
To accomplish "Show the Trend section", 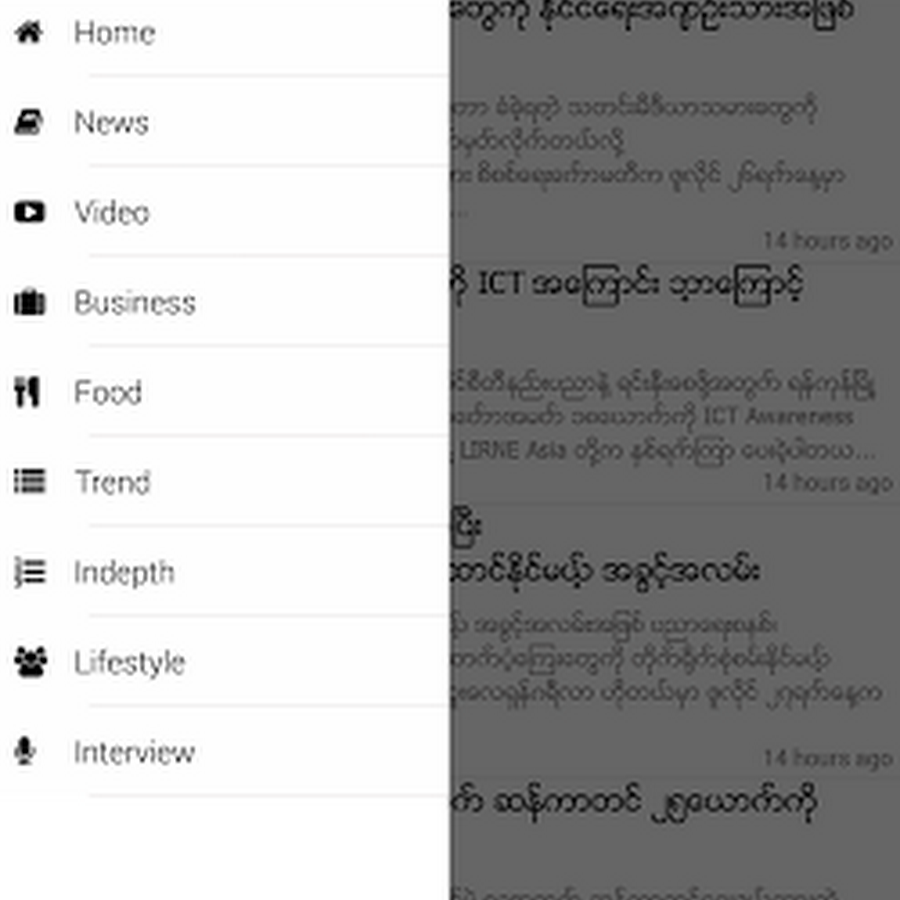I will pos(112,483).
